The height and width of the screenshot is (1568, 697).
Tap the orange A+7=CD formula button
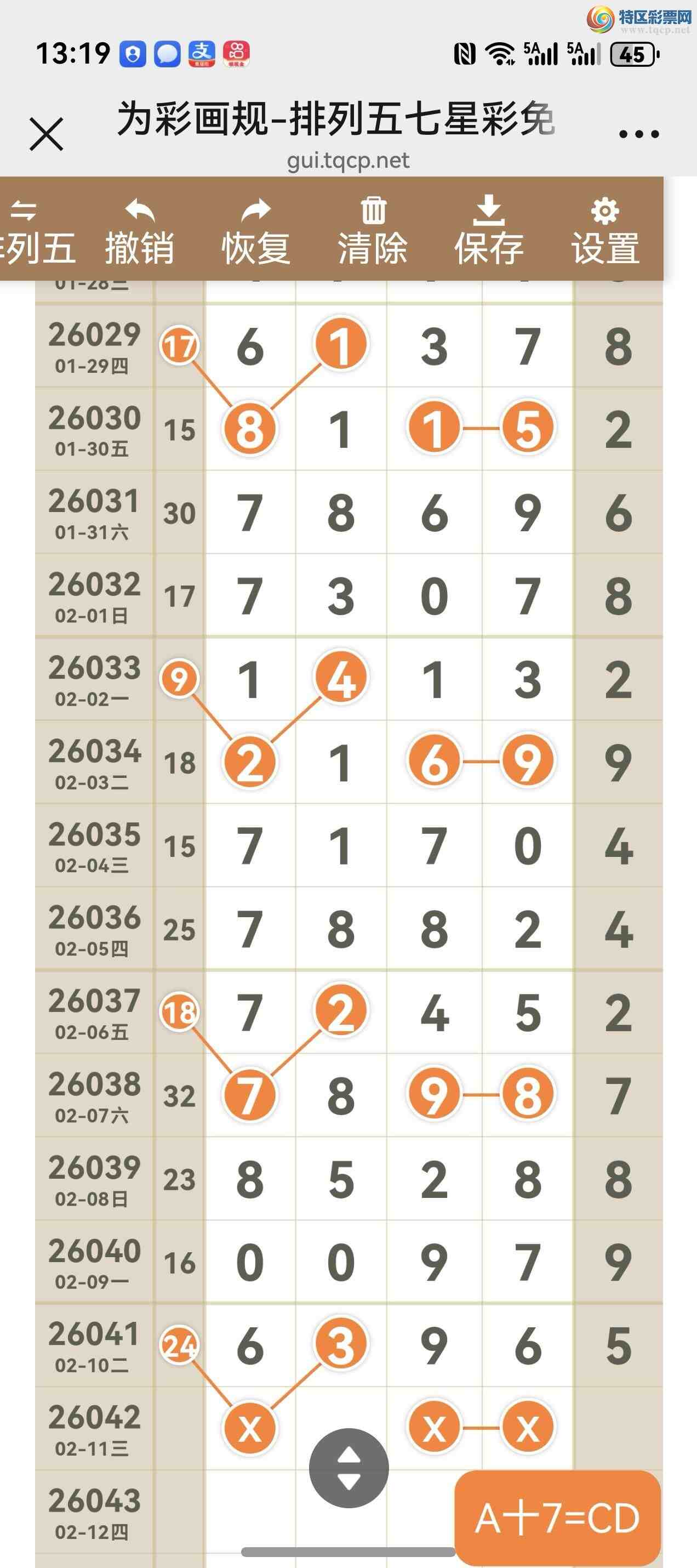pos(558,1518)
